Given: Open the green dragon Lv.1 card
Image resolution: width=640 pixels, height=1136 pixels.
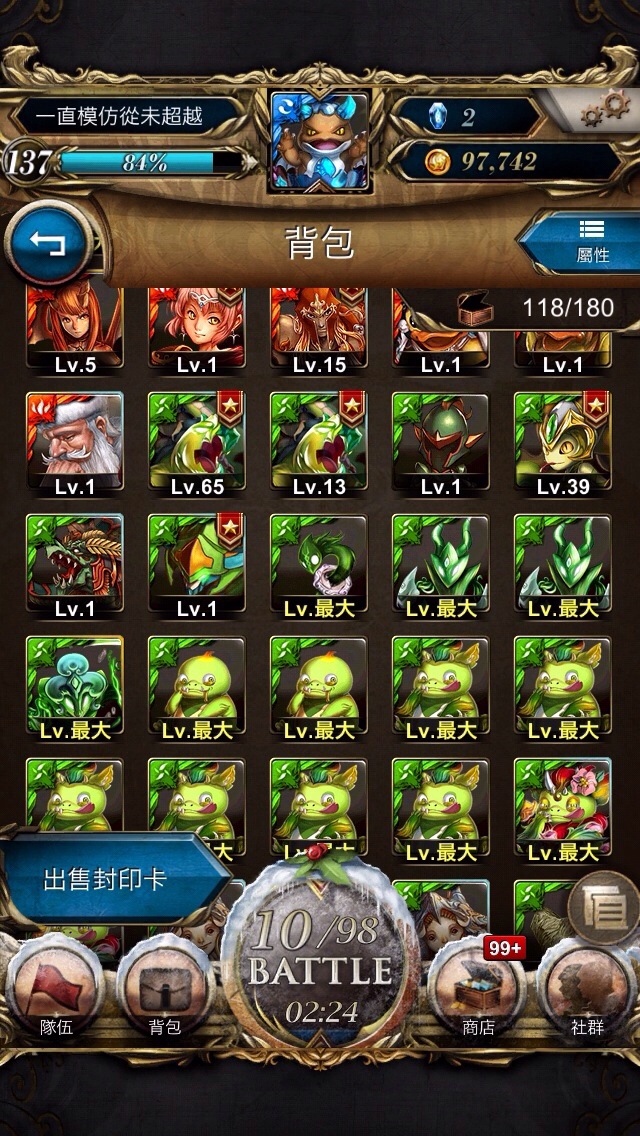Looking at the screenshot, I should coord(75,565).
